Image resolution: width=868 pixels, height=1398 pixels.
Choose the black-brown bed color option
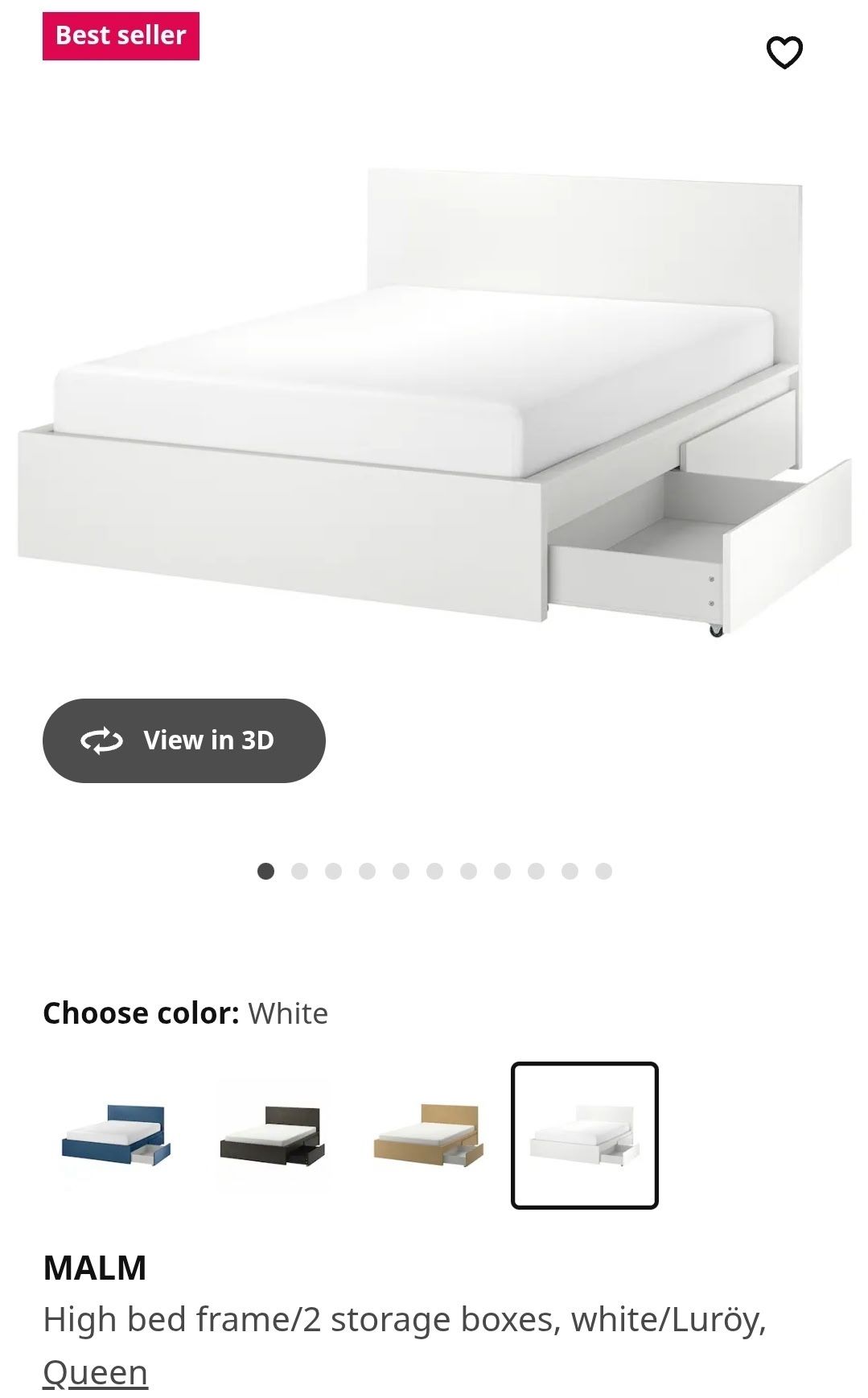(x=274, y=1135)
